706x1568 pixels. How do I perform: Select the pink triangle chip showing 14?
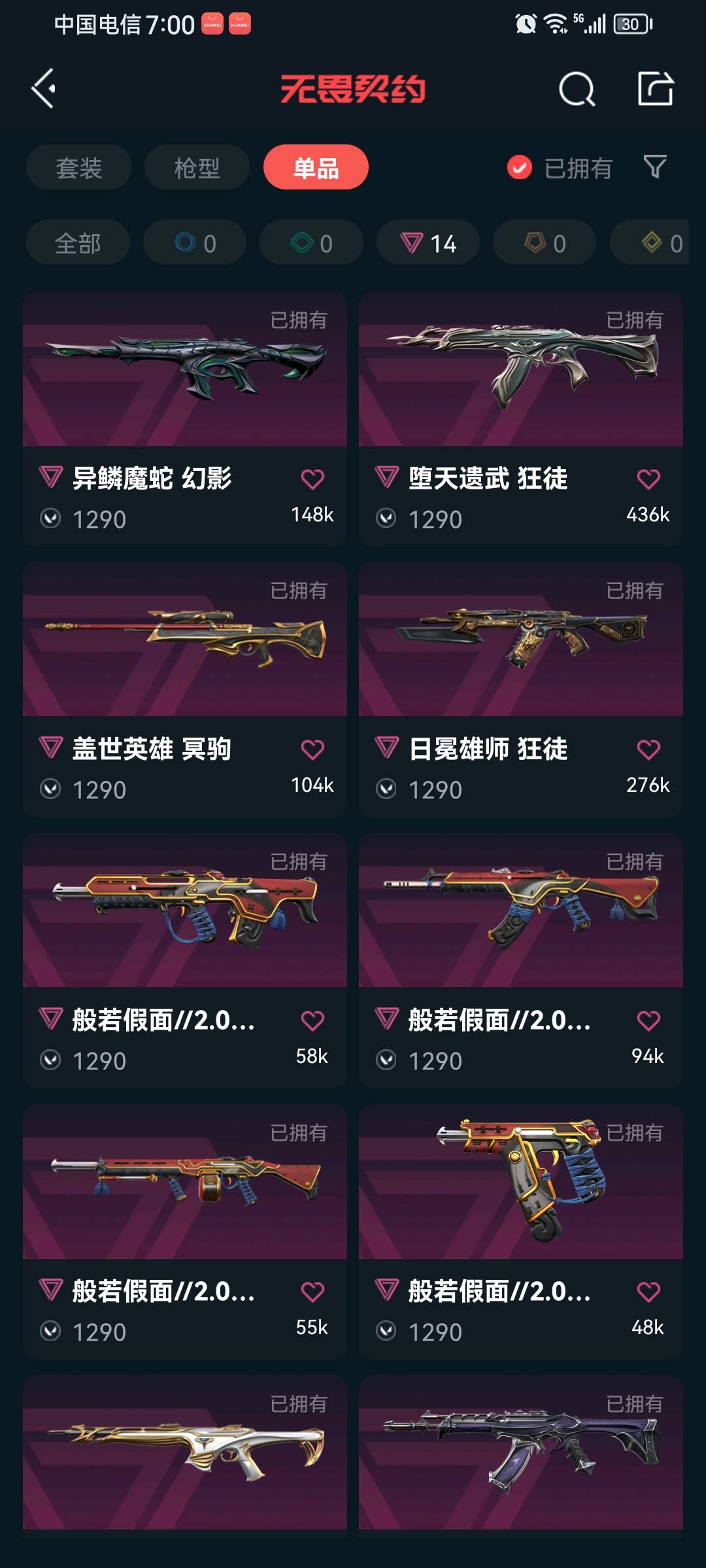pos(428,243)
